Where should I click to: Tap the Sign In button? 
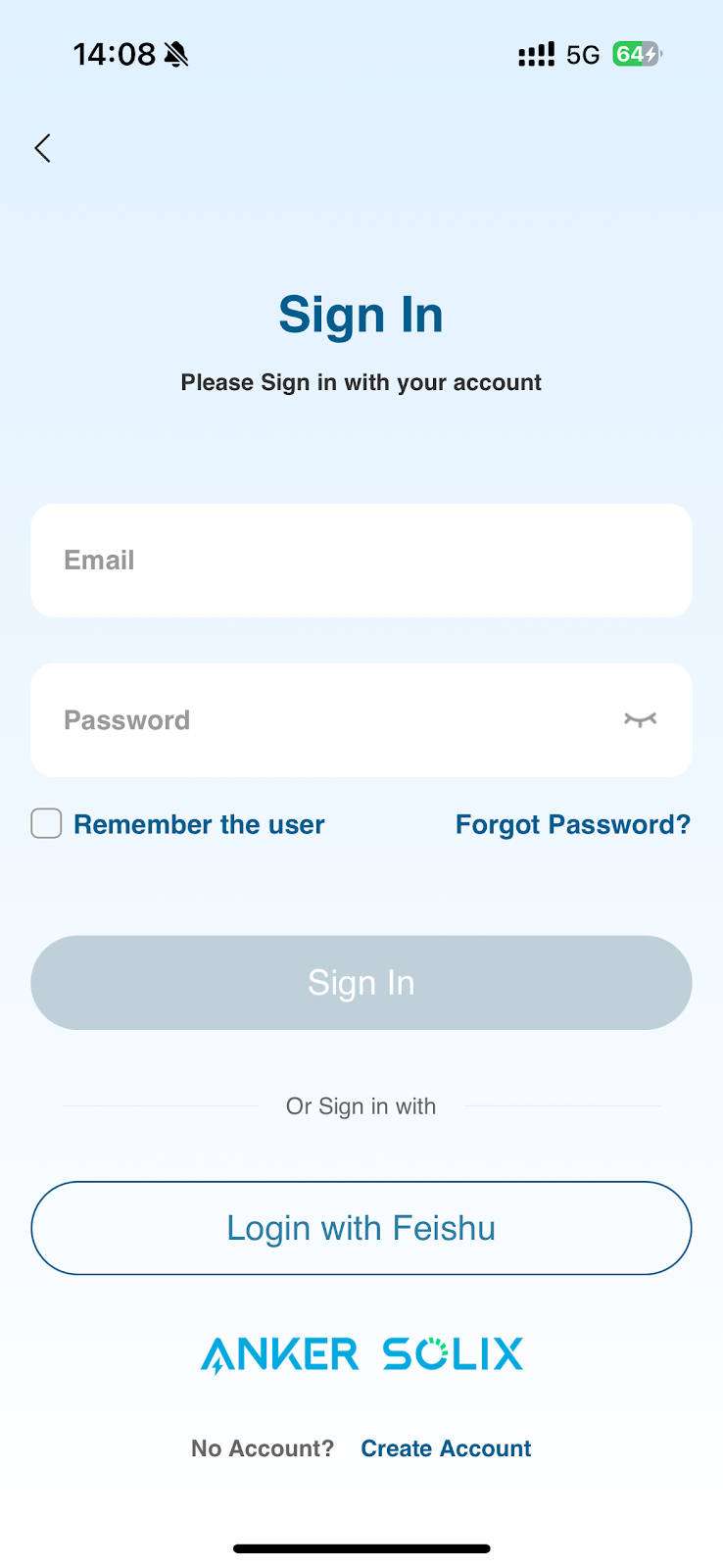tap(361, 982)
